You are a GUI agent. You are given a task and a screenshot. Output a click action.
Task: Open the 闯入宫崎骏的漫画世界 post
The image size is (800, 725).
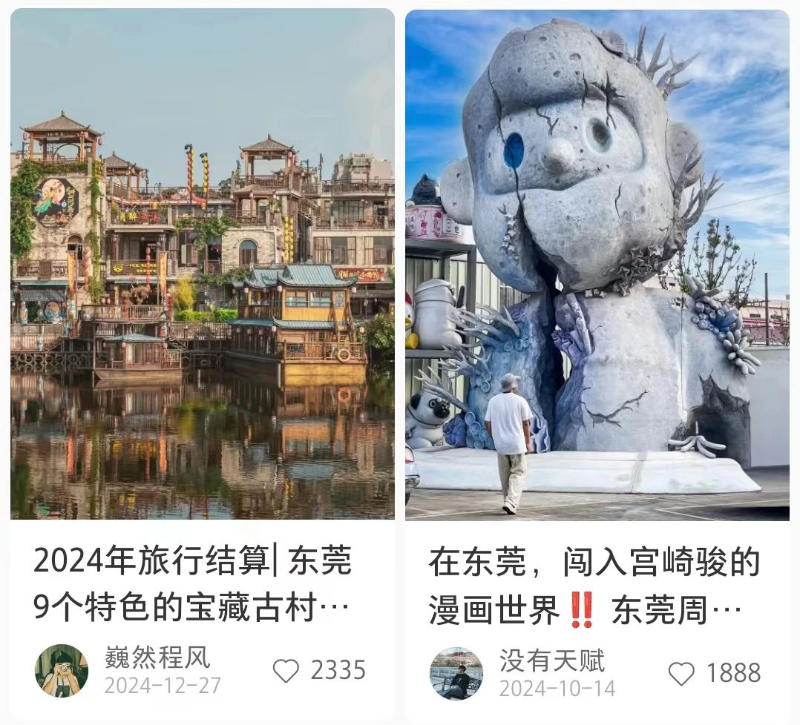point(596,265)
